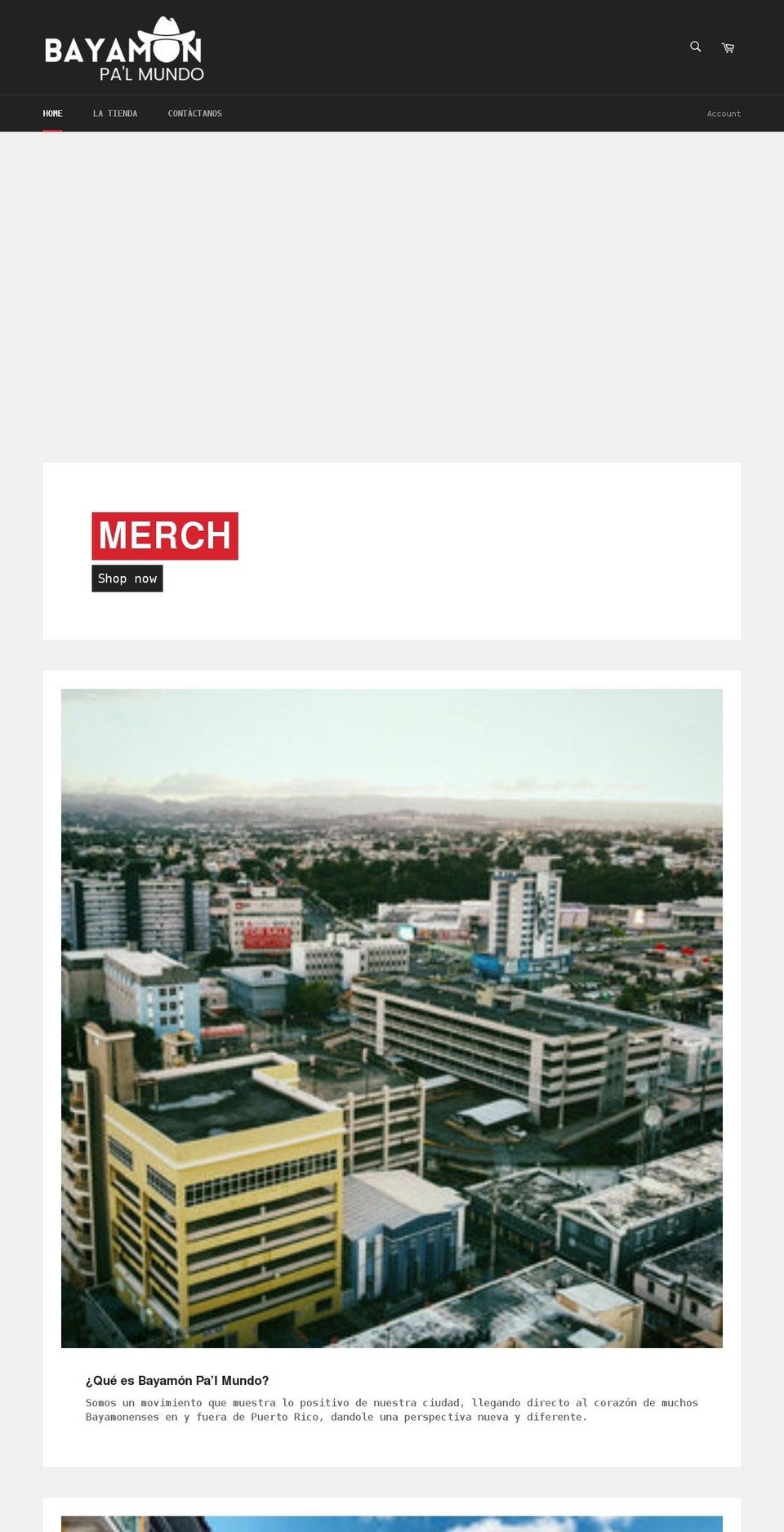Viewport: 784px width, 1532px height.
Task: Click the red underline indicator under HOME
Action: pos(52,128)
